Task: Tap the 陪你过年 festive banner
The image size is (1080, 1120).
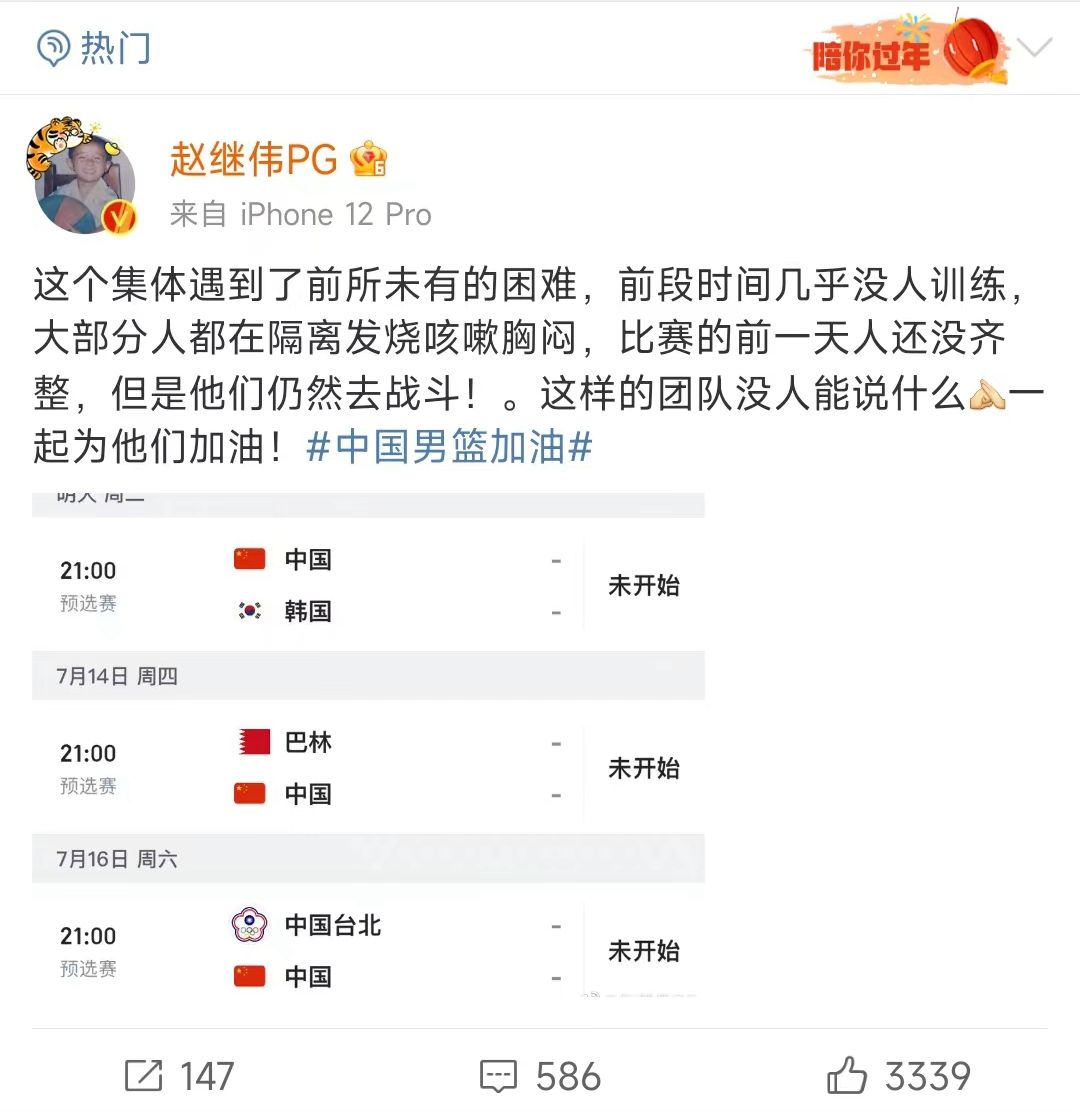Action: click(x=905, y=50)
